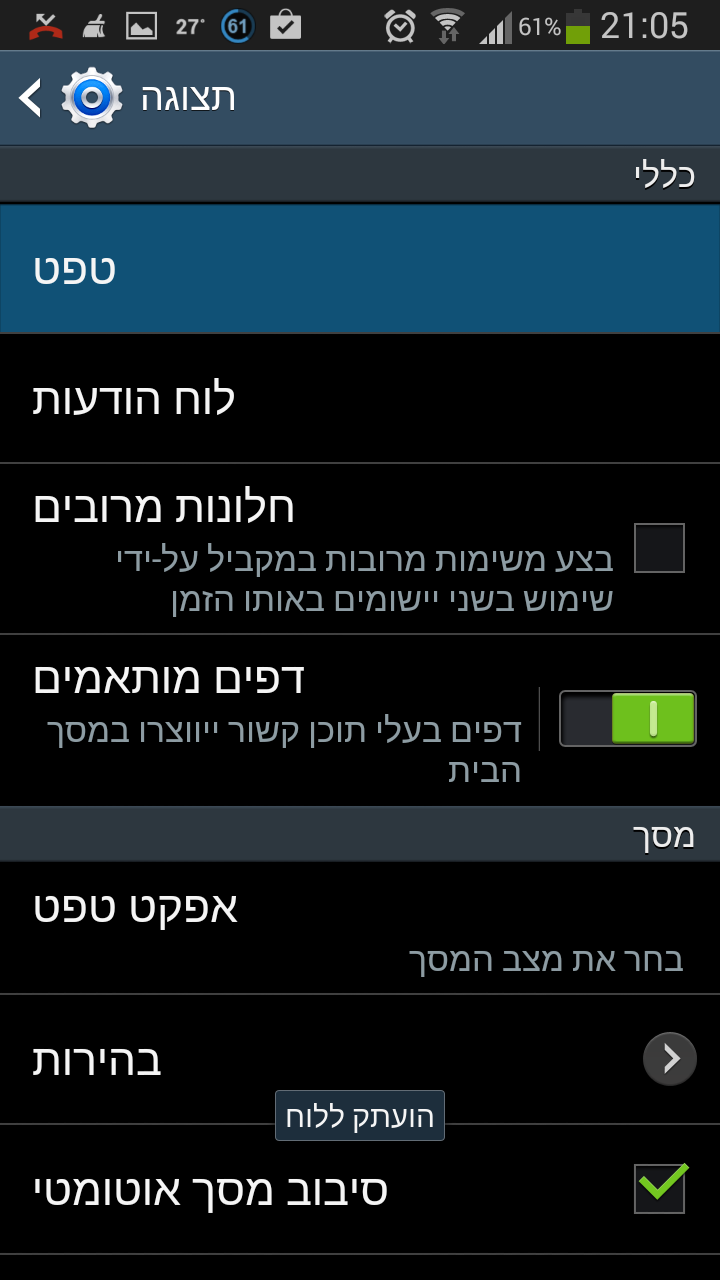
Task: Open the אפקט טפט setting
Action: coord(360,929)
